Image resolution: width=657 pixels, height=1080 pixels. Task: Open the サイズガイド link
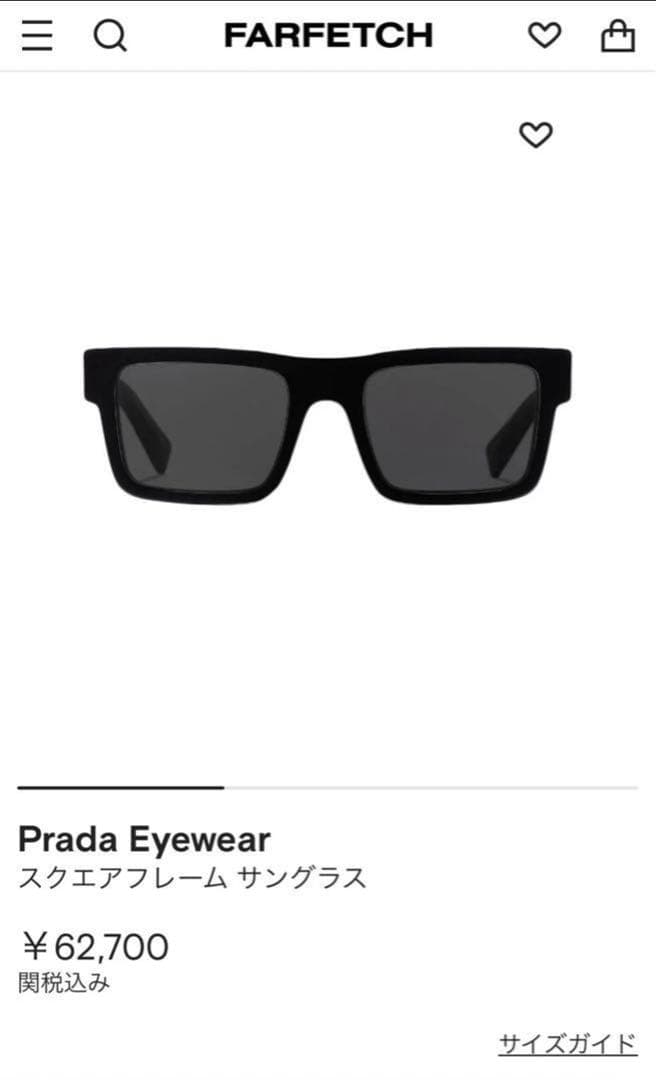tap(567, 1044)
